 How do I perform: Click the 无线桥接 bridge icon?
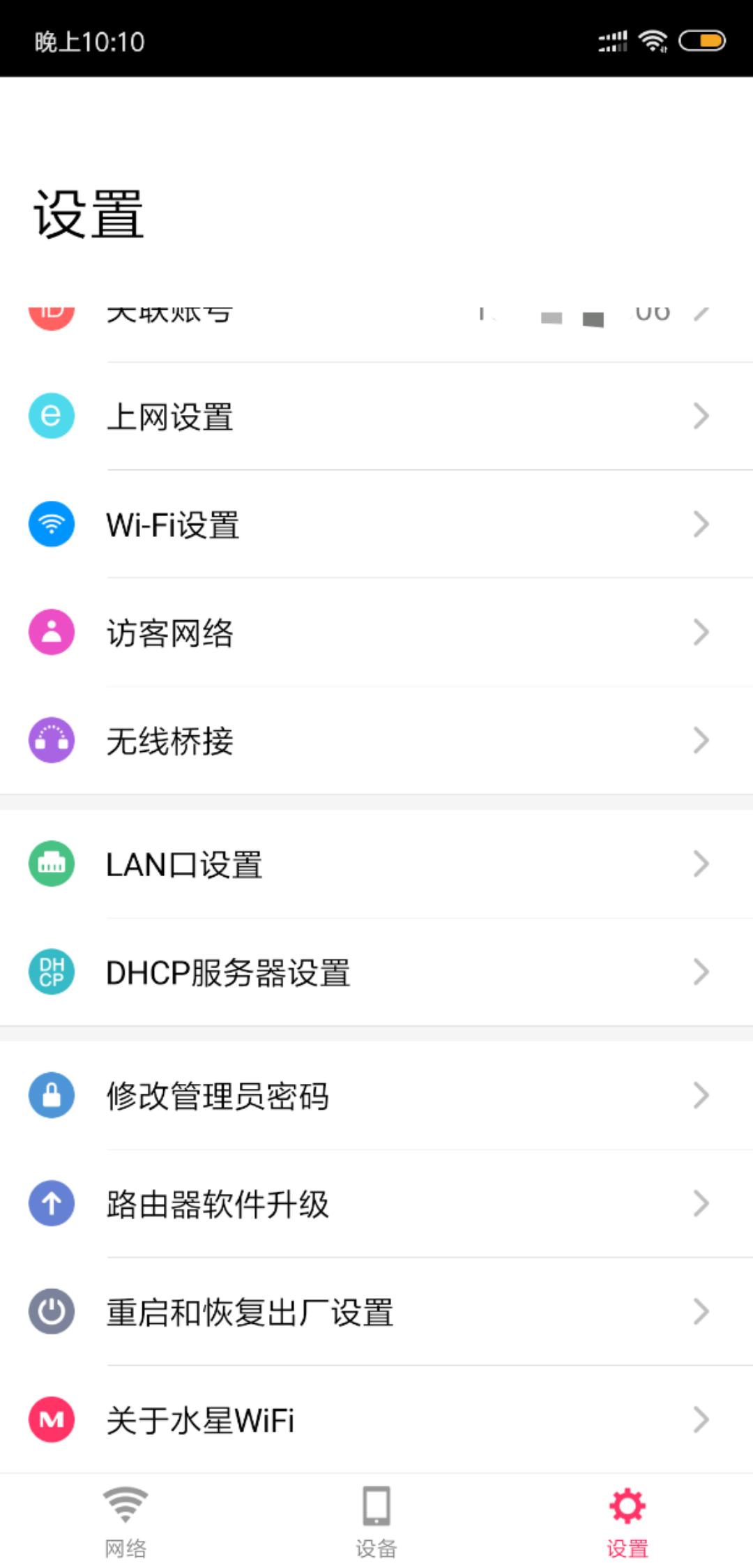[x=51, y=741]
